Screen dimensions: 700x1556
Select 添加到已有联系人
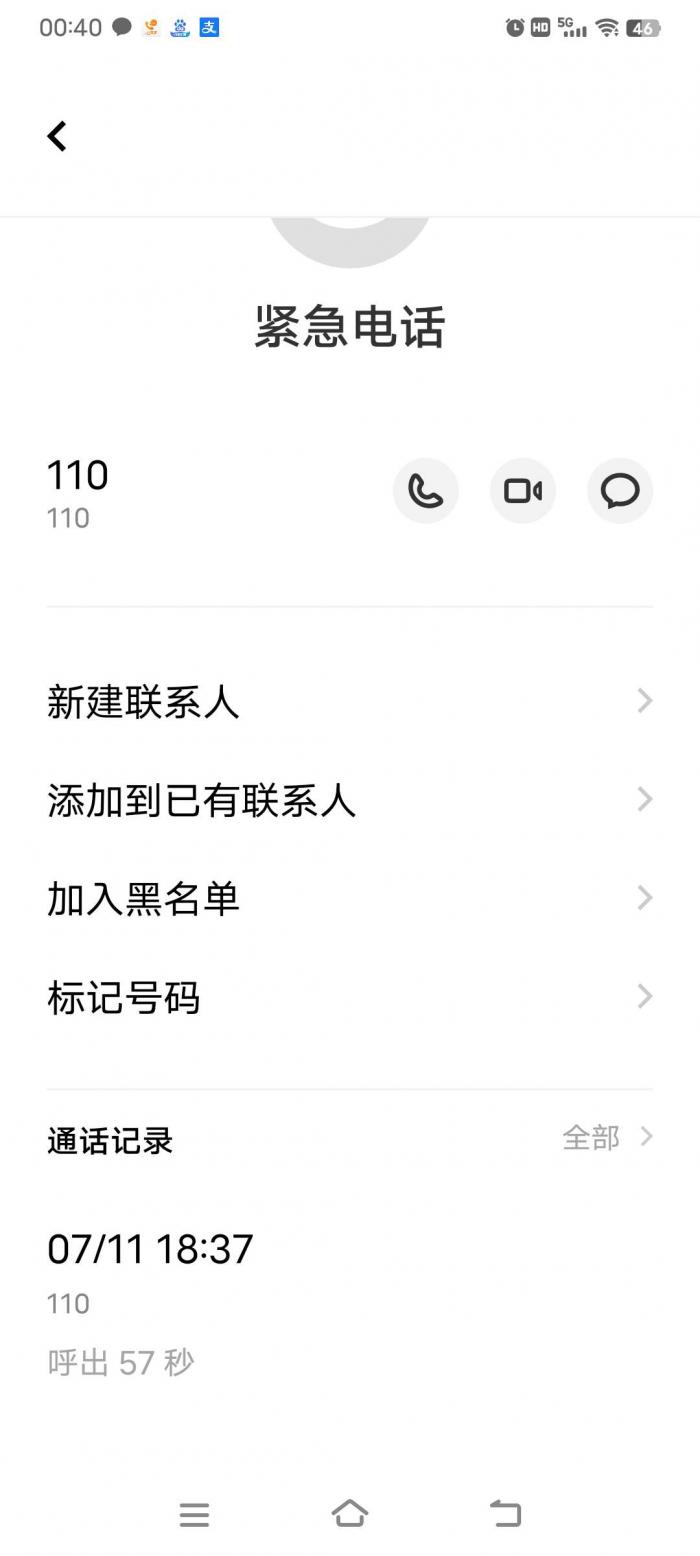point(350,800)
